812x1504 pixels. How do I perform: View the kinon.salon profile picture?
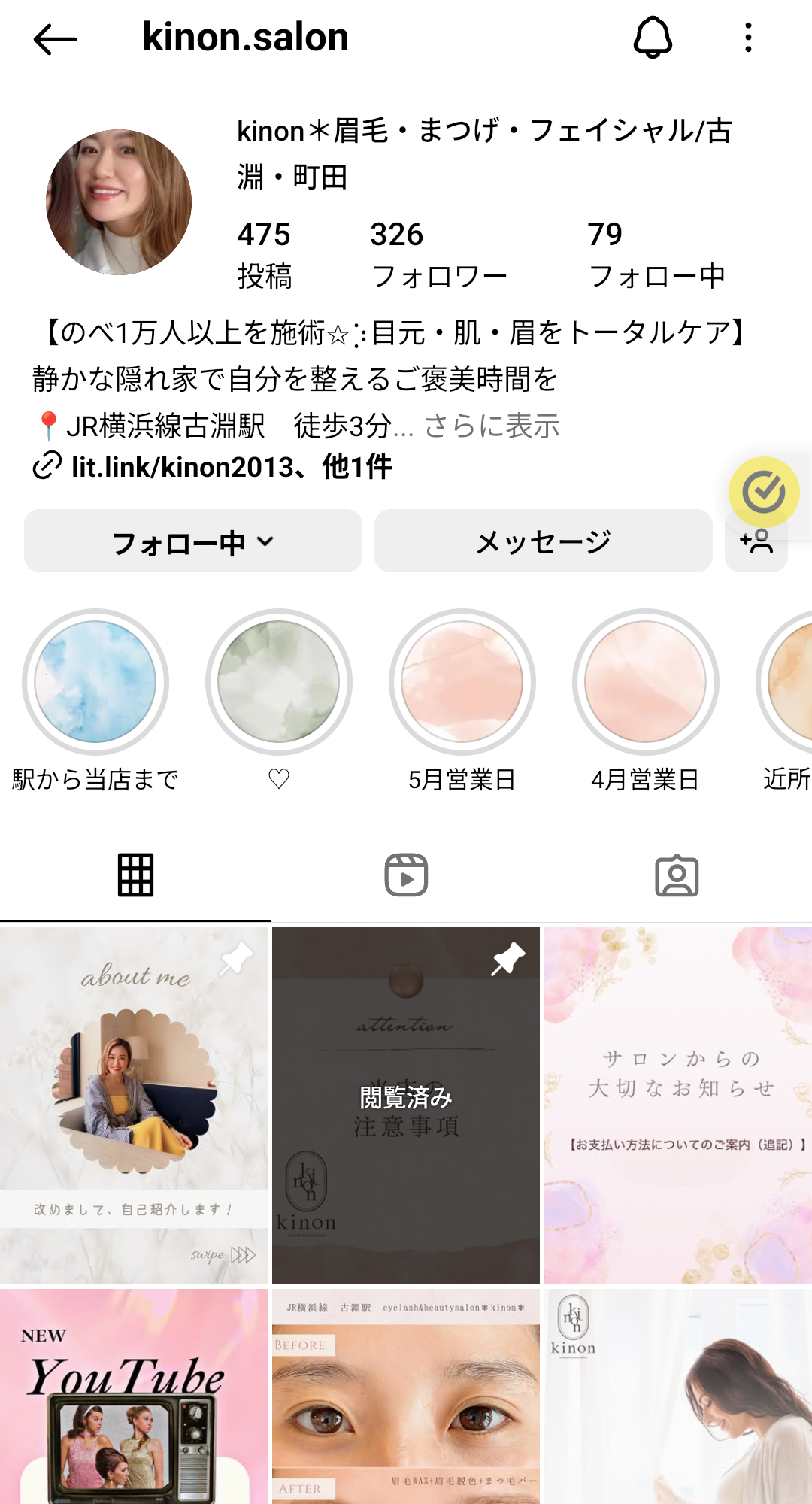point(119,202)
